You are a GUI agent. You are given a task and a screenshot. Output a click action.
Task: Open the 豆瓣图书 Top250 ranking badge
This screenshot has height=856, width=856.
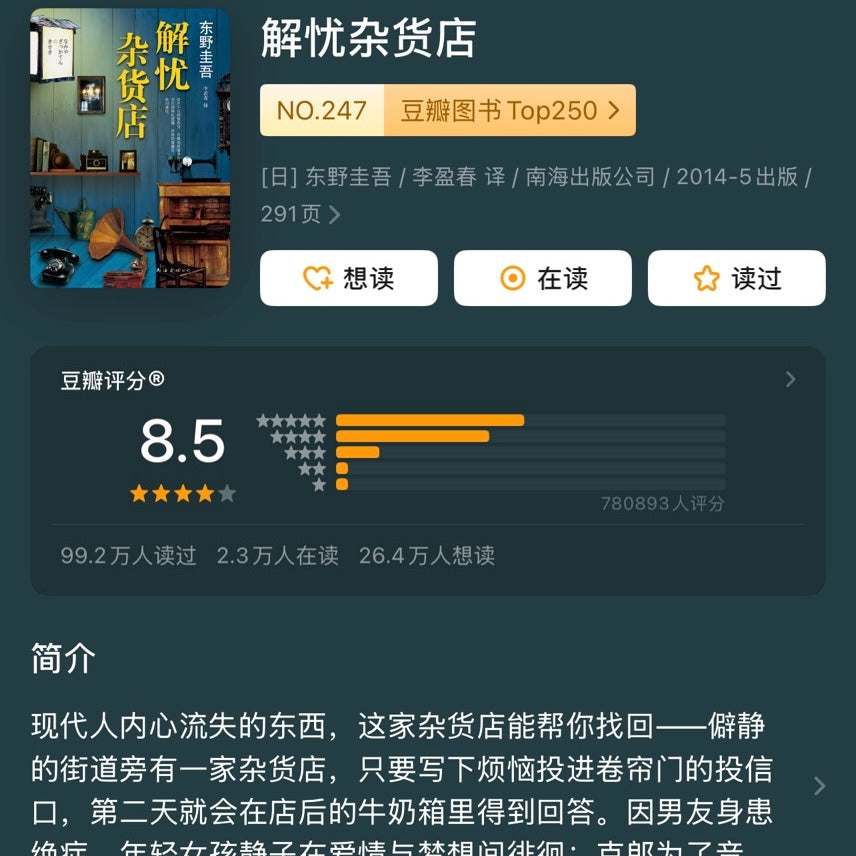[447, 110]
